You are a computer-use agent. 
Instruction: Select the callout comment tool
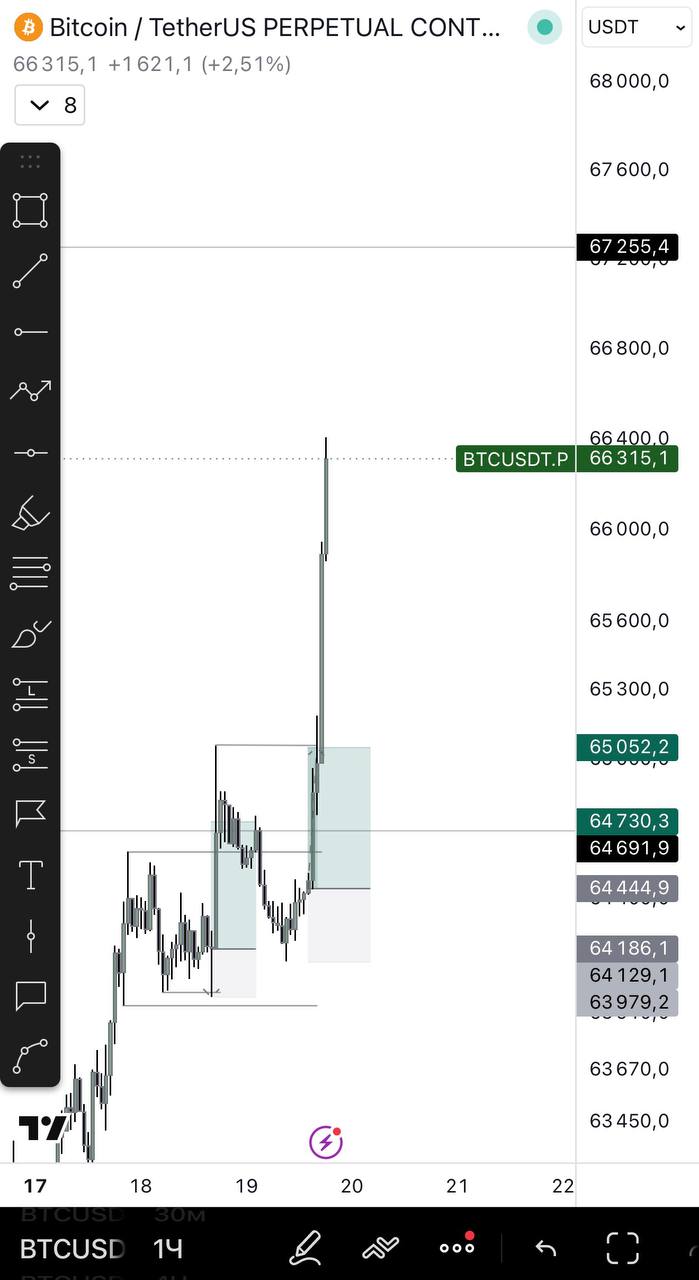coord(30,996)
